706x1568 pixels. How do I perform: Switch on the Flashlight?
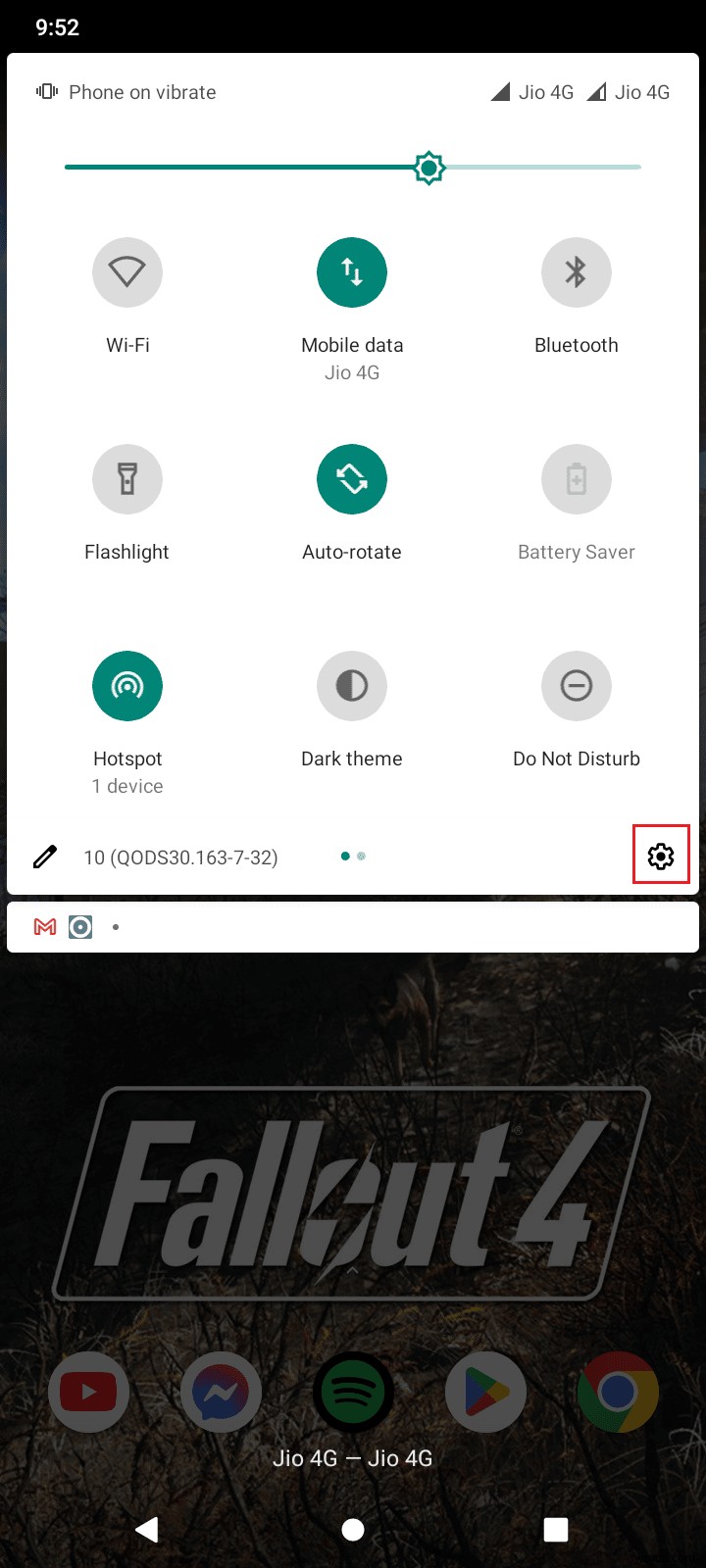pyautogui.click(x=127, y=479)
